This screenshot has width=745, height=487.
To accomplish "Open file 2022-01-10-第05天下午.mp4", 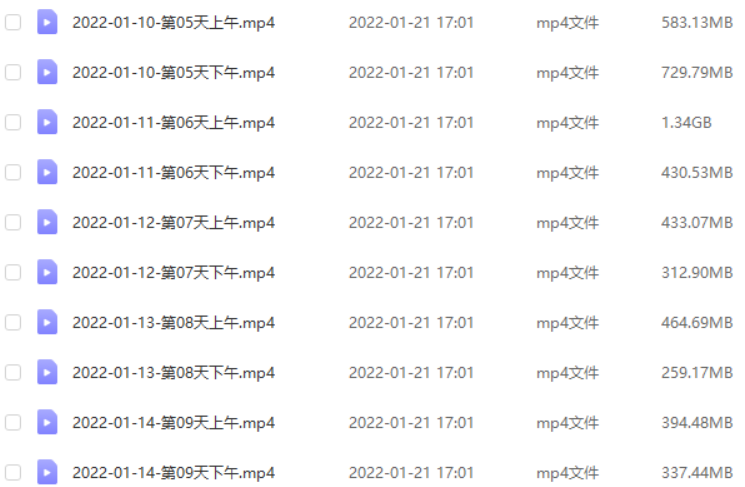I will (x=173, y=72).
